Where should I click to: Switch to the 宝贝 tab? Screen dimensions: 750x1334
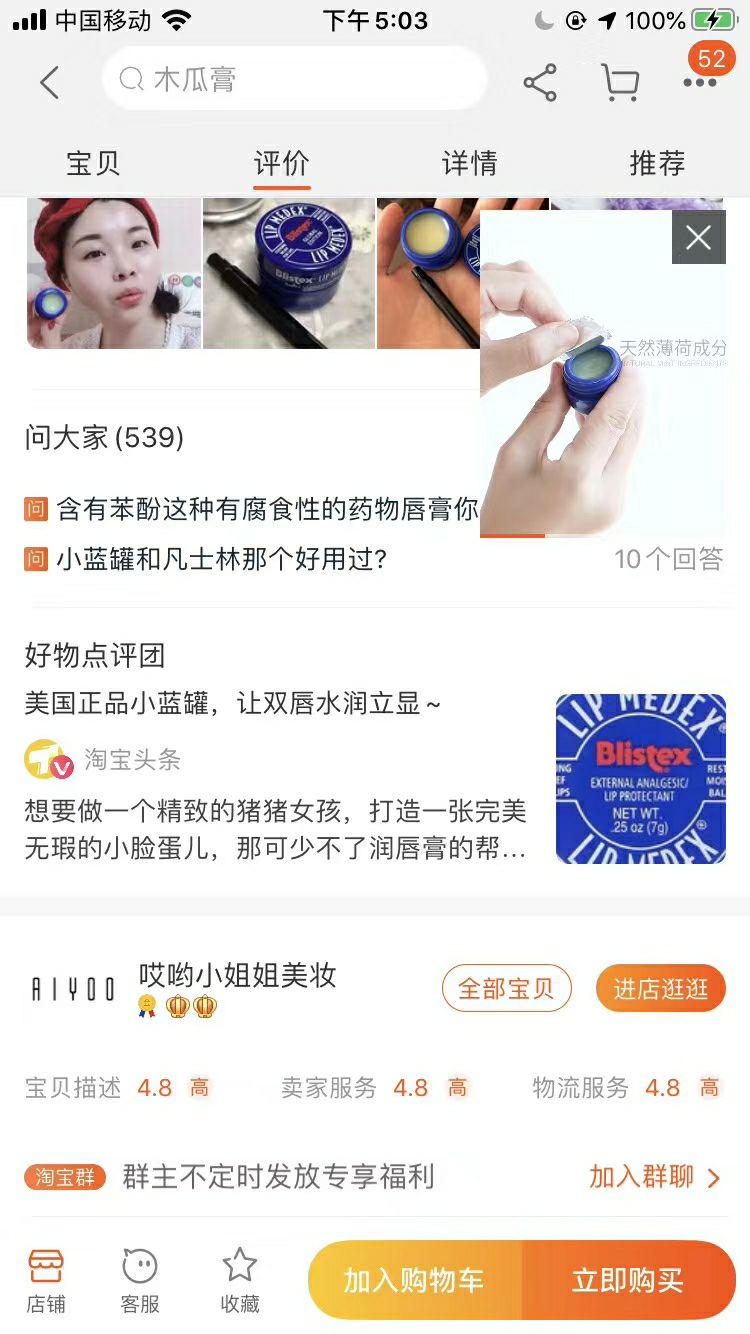coord(93,163)
